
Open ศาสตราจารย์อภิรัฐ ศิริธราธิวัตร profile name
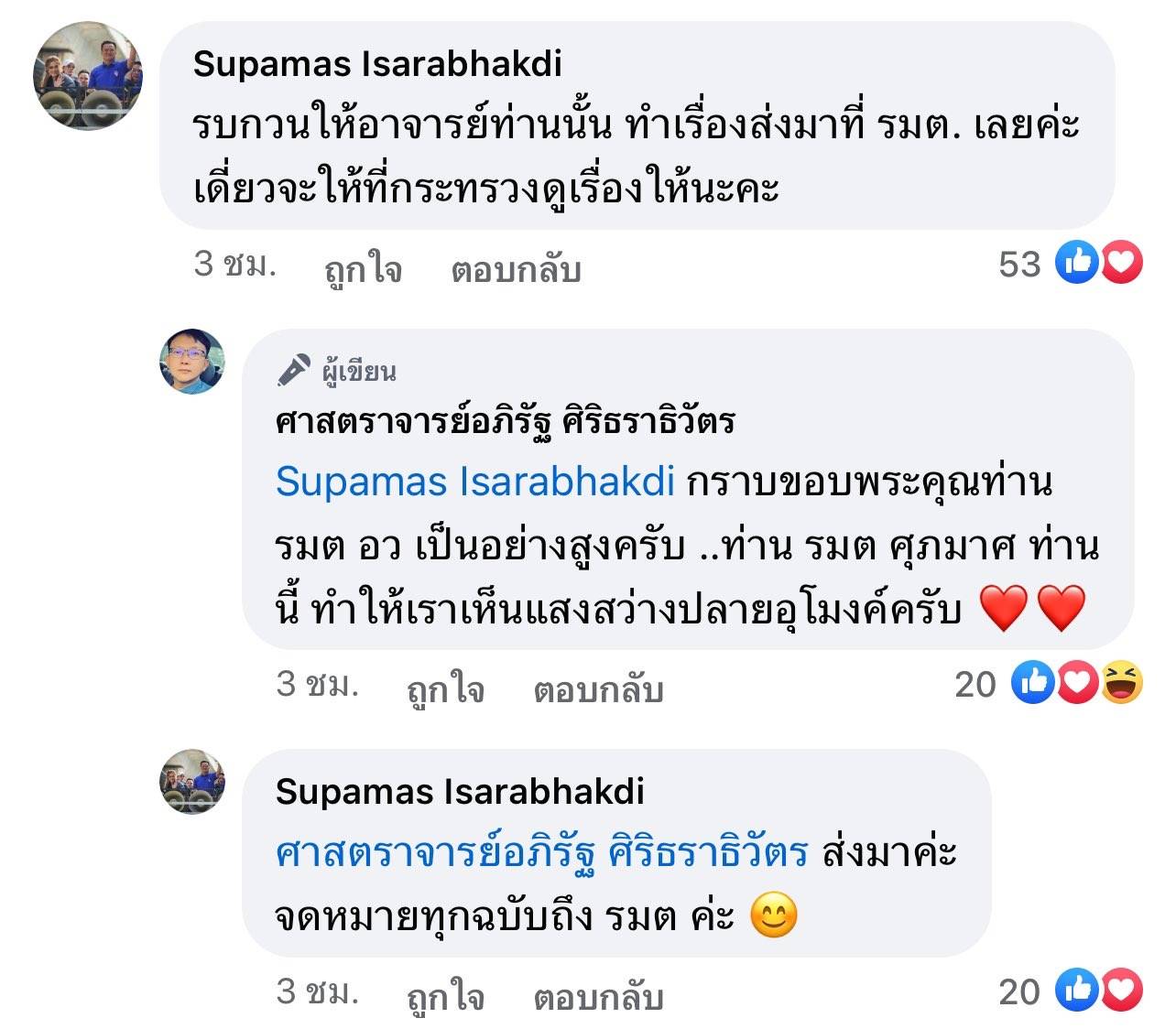[505, 422]
